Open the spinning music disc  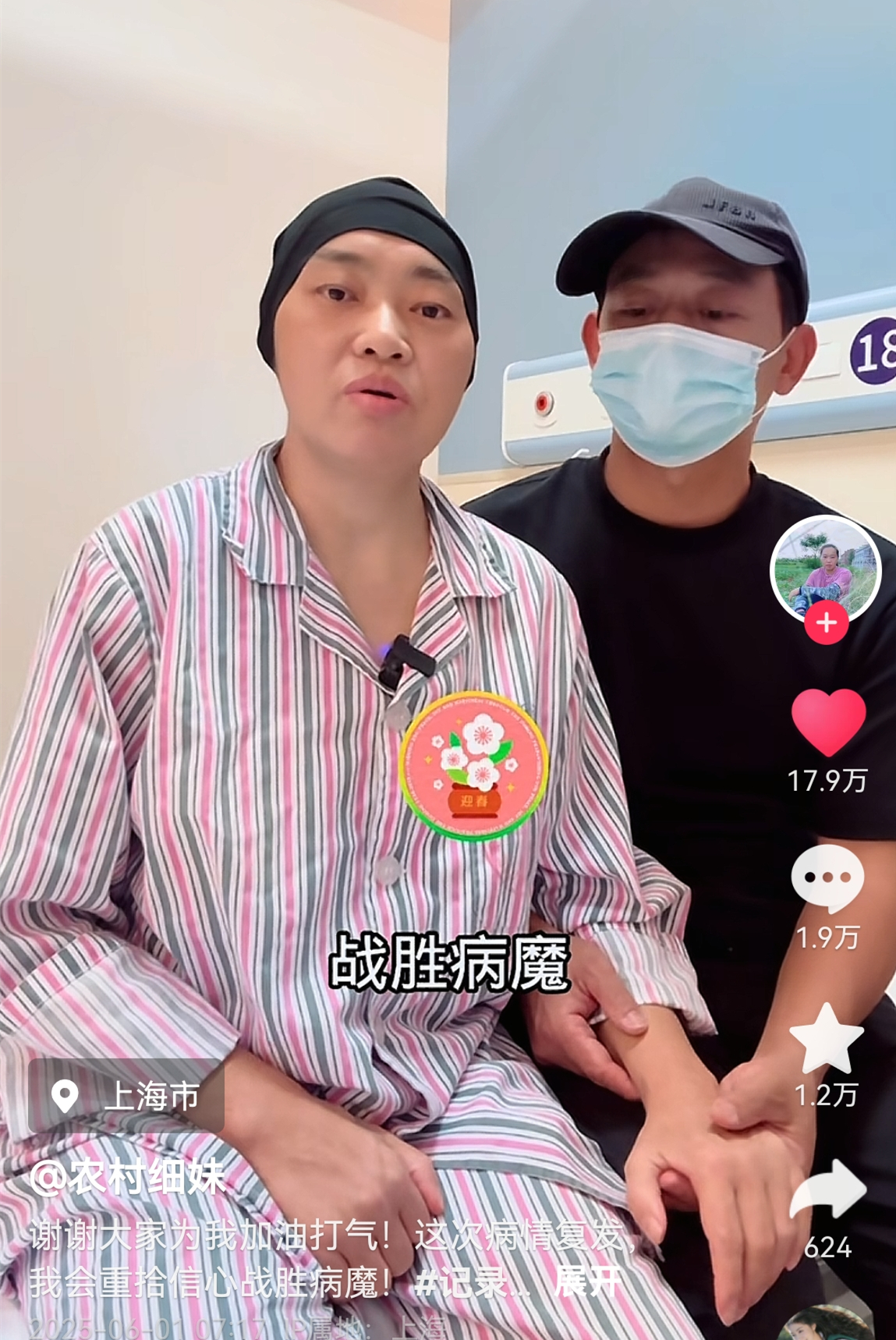coord(827,1325)
